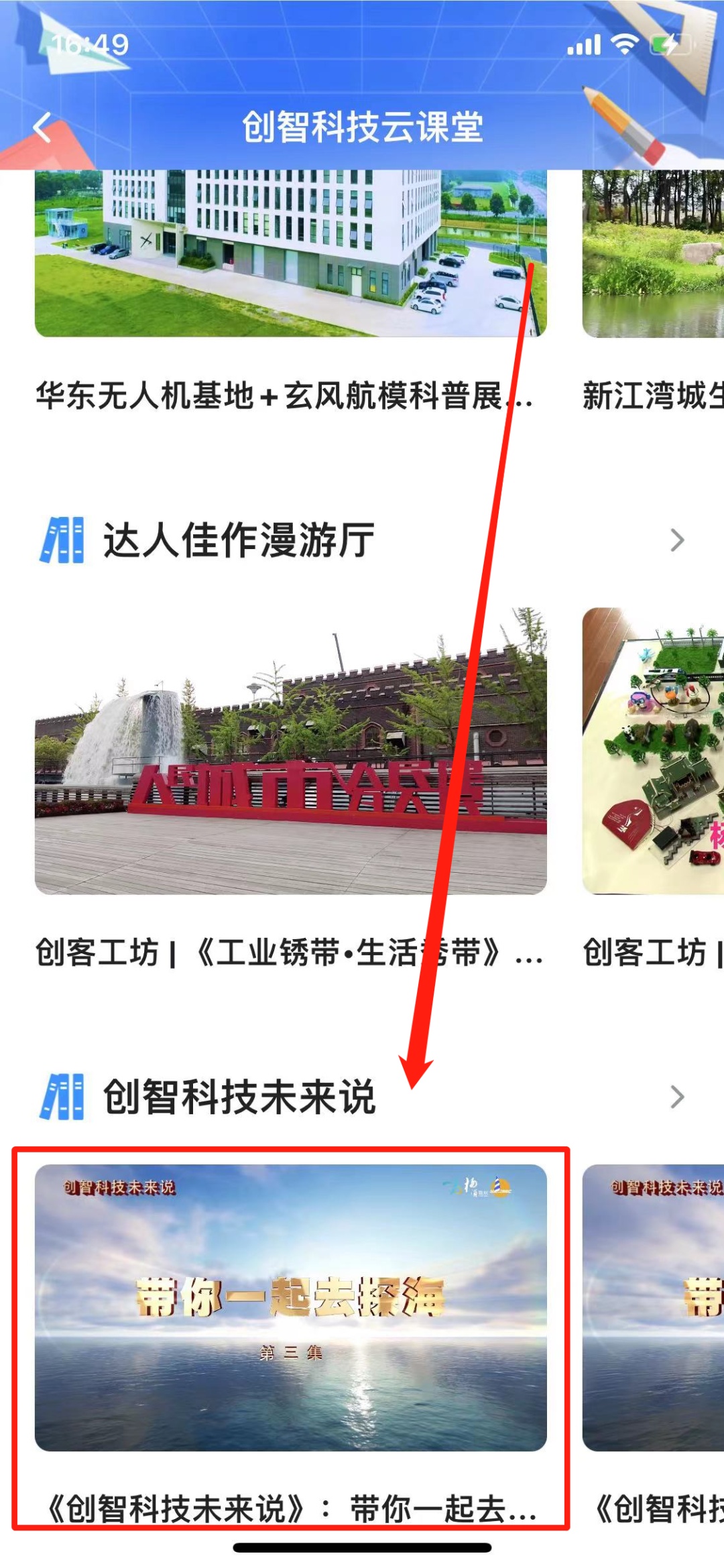Open the partially shown second 创智科技未来说 video
Viewport: 724px width, 1568px height.
653,1307
